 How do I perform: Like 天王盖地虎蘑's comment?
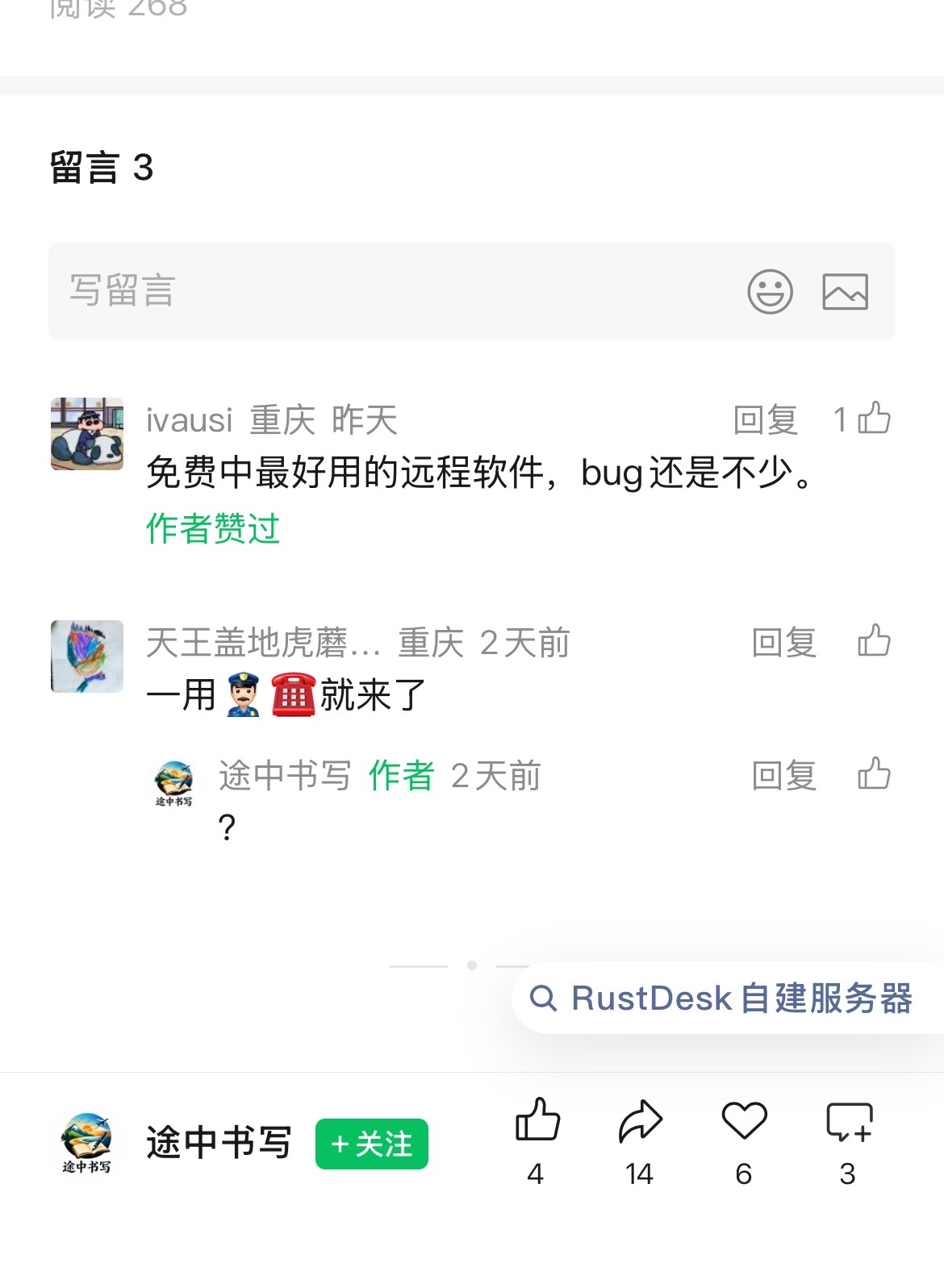(x=873, y=641)
